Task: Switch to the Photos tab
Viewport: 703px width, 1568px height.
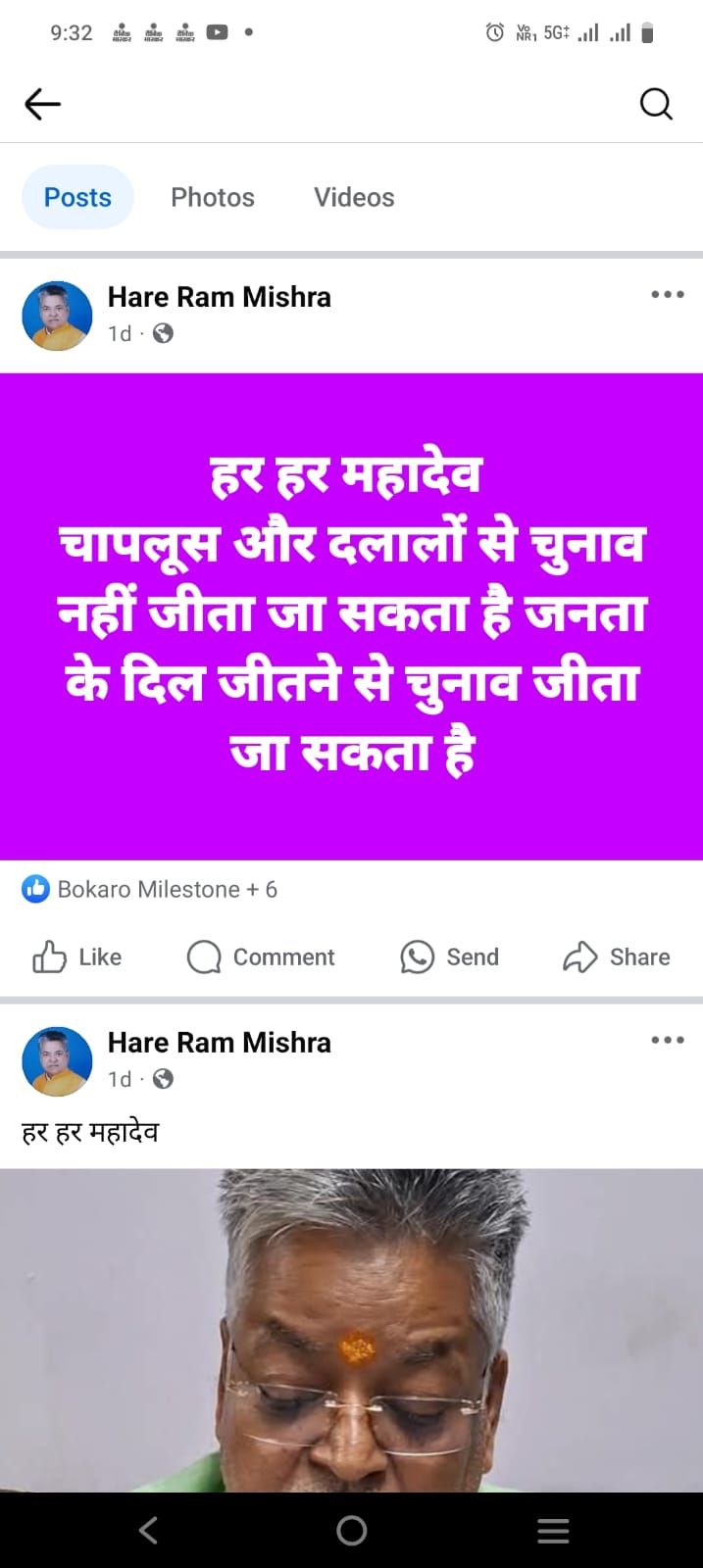Action: [x=212, y=197]
